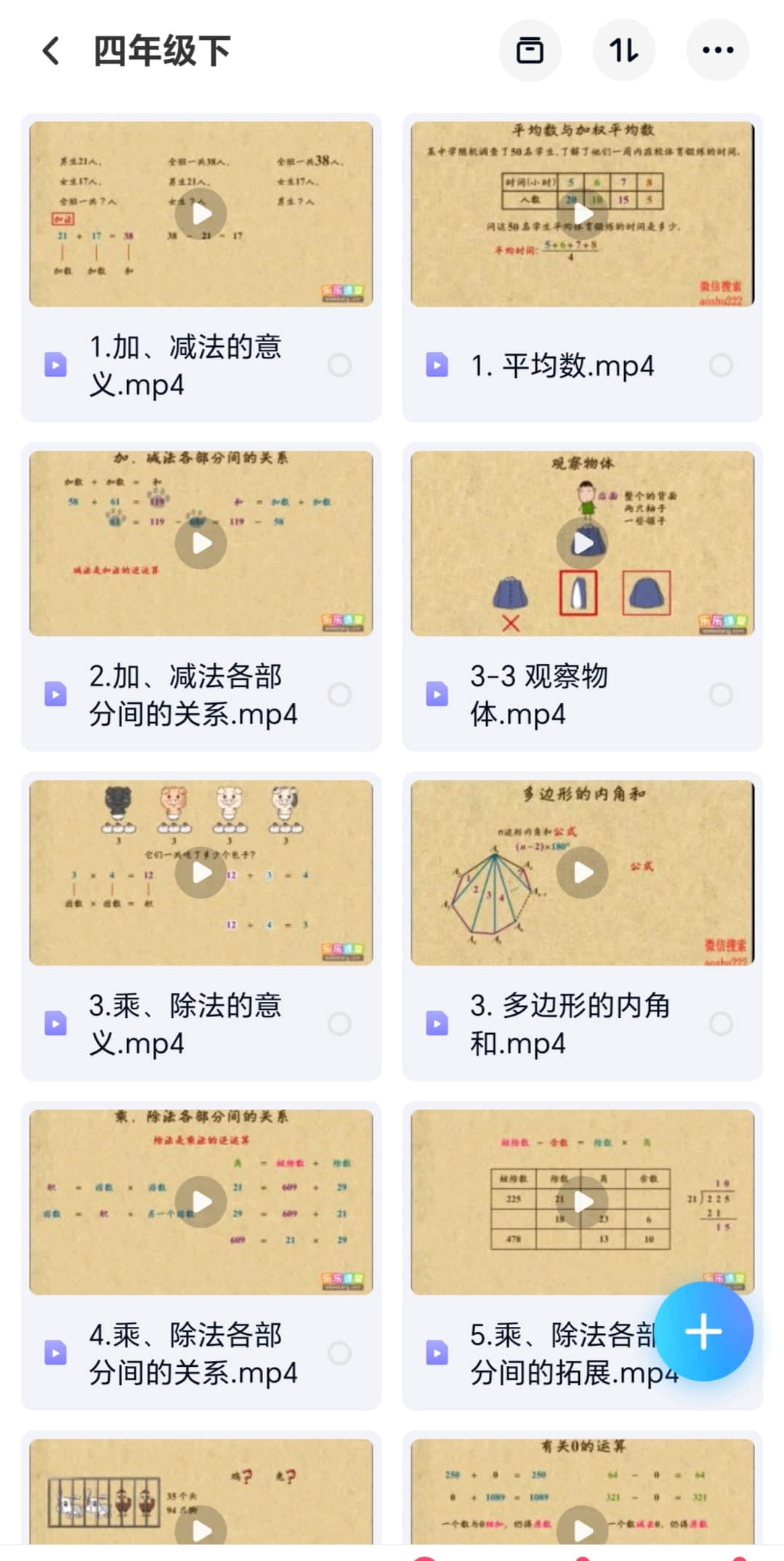Select the checkbox for 1. 平均数.mp4
The height and width of the screenshot is (1561, 784).
(x=721, y=365)
